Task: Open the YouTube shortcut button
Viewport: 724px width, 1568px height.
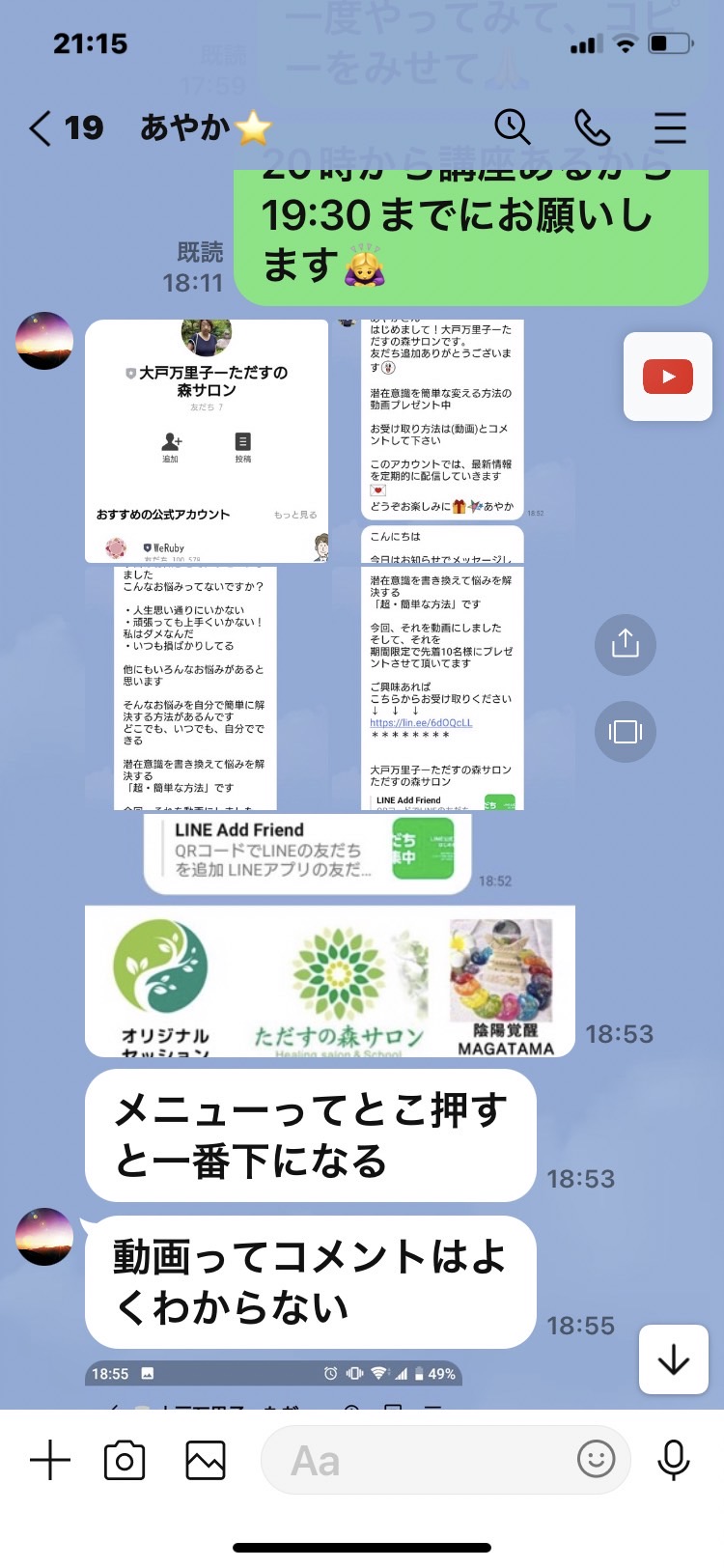Action: coord(668,377)
